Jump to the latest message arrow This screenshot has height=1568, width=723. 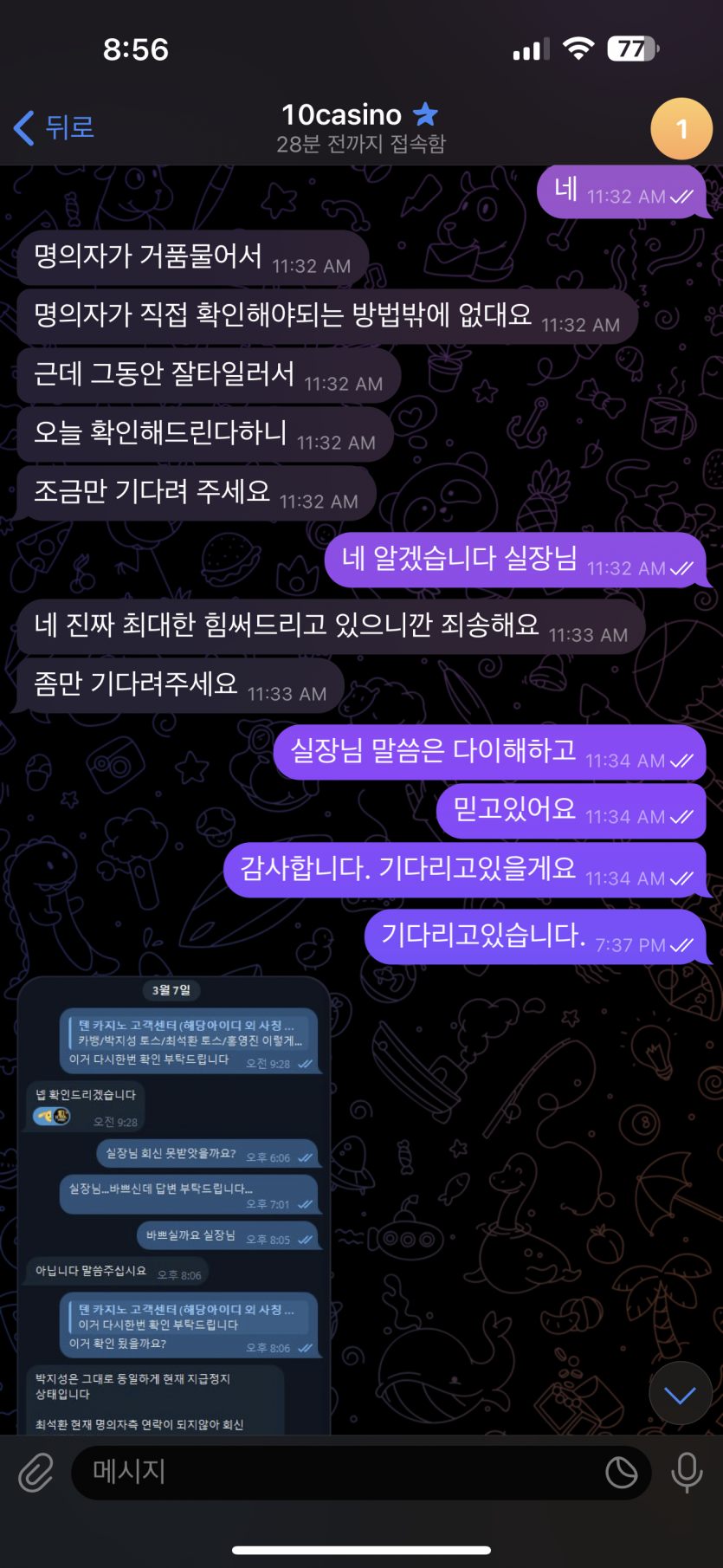[x=680, y=1394]
